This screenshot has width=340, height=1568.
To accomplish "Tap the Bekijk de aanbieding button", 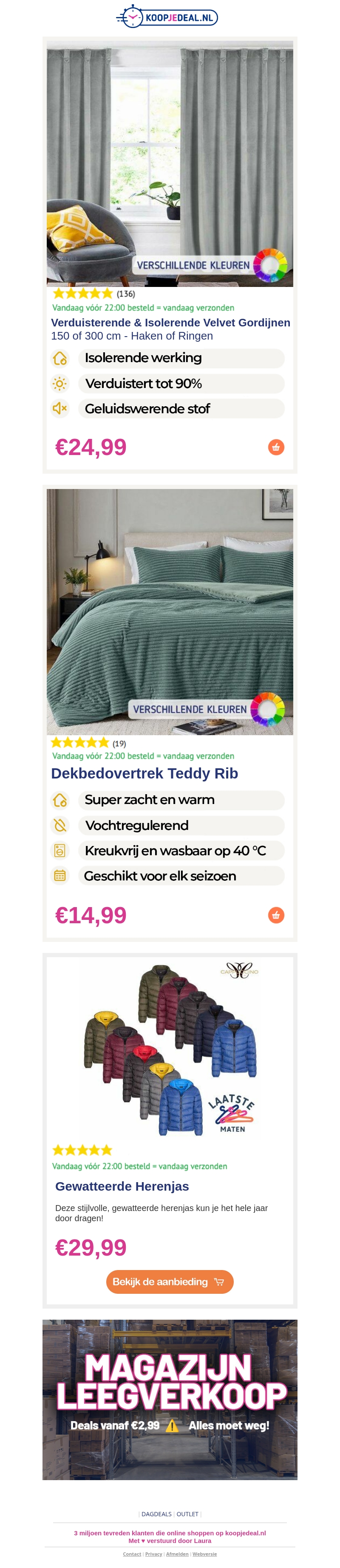I will [x=170, y=1281].
